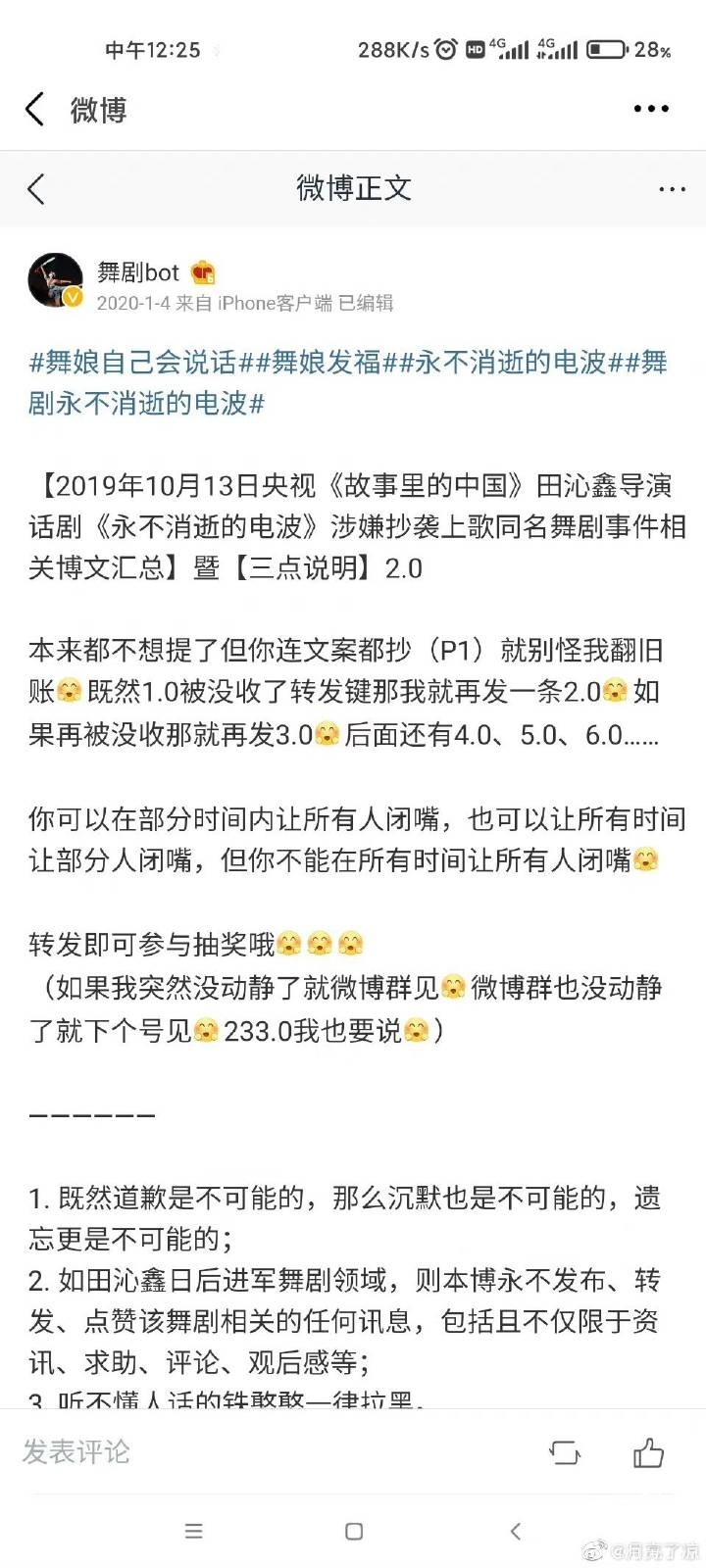
Task: Go to home via system button
Action: (354, 1531)
